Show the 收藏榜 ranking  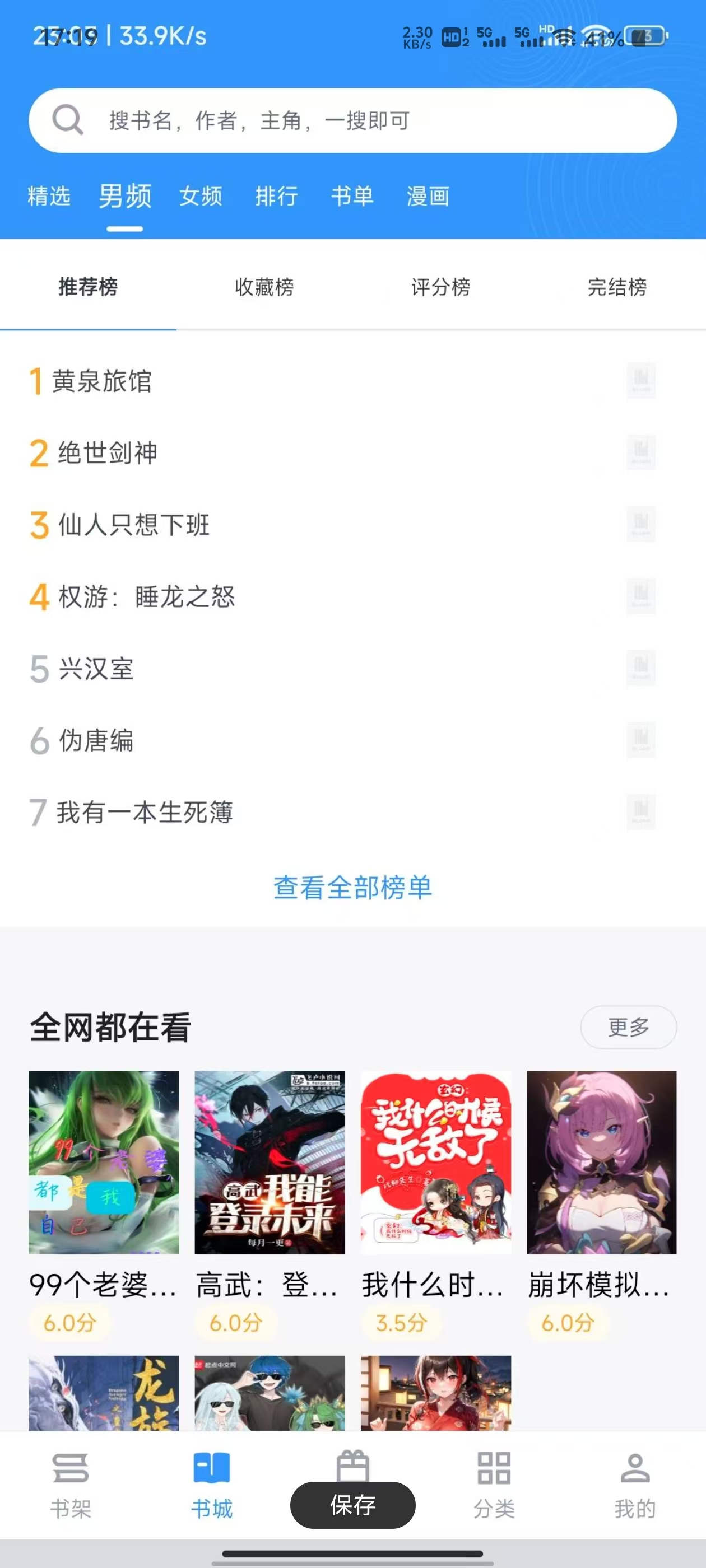pyautogui.click(x=264, y=287)
